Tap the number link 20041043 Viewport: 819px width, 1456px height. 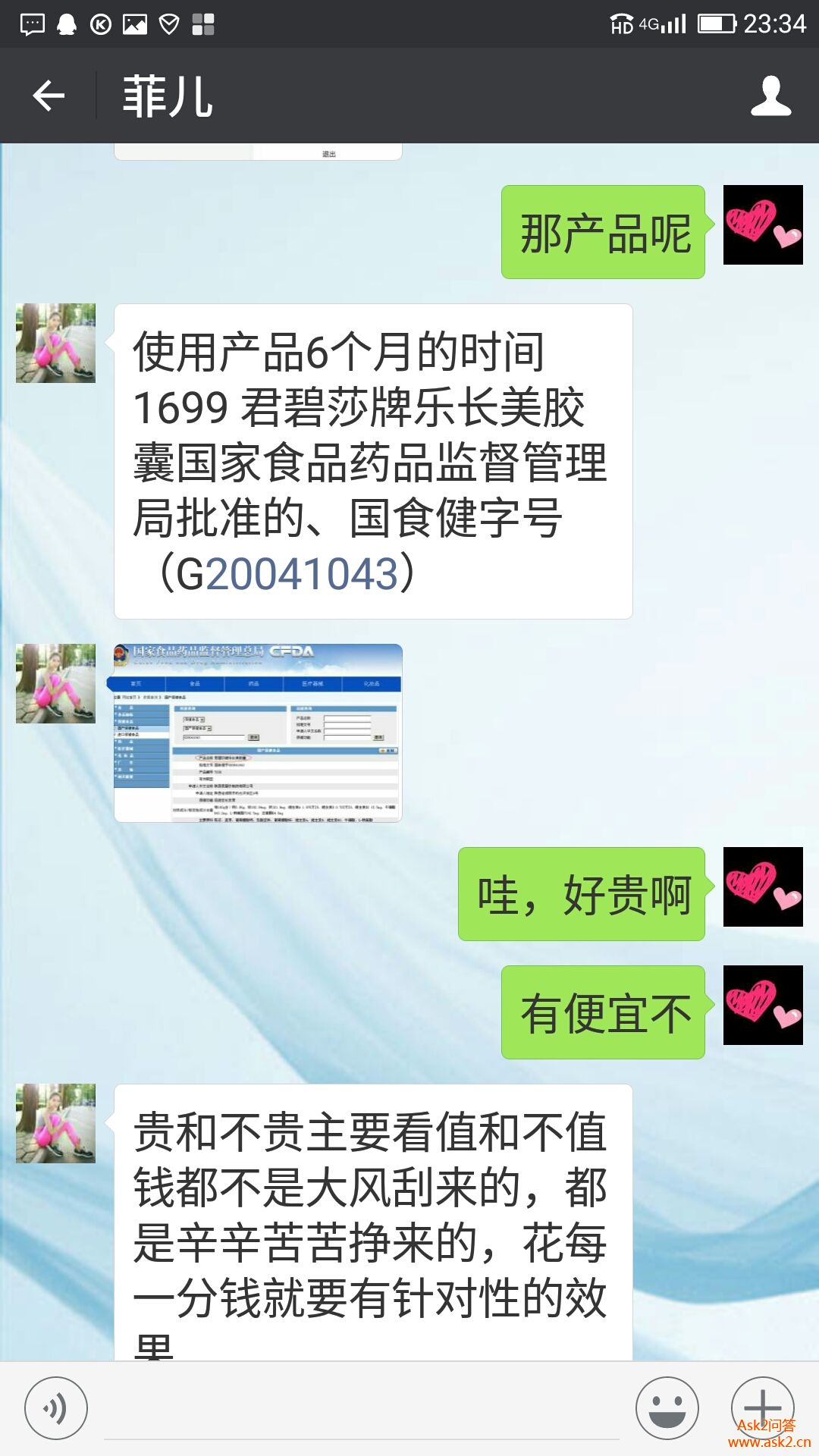[302, 573]
